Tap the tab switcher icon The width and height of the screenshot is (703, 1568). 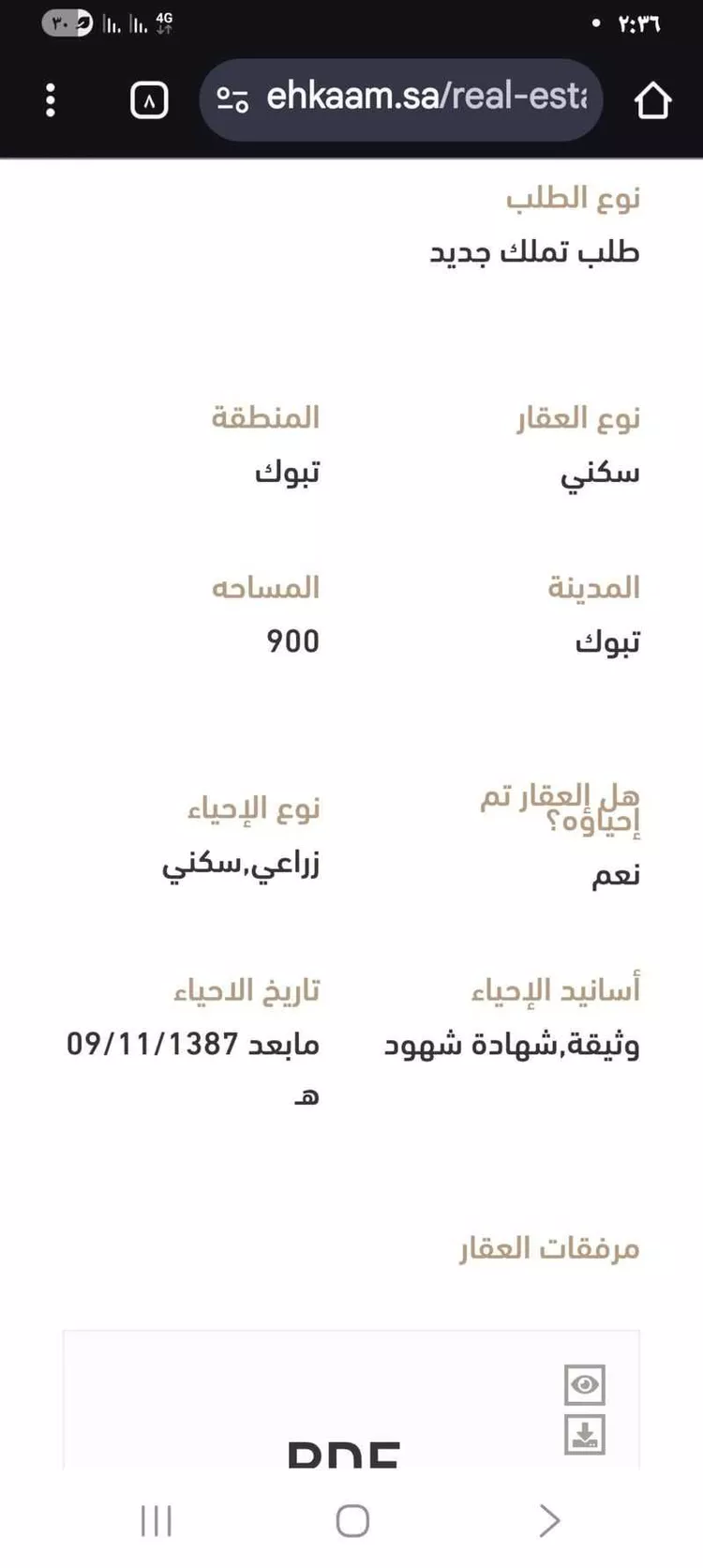coord(150,99)
